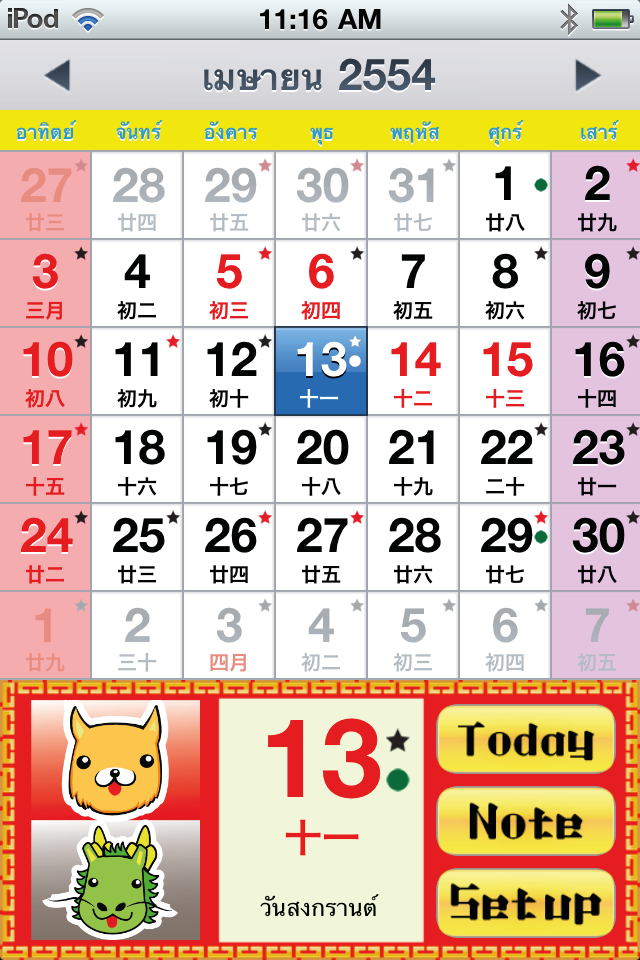Choose April 8 in the calendar
Image resolution: width=640 pixels, height=960 pixels.
tap(505, 283)
